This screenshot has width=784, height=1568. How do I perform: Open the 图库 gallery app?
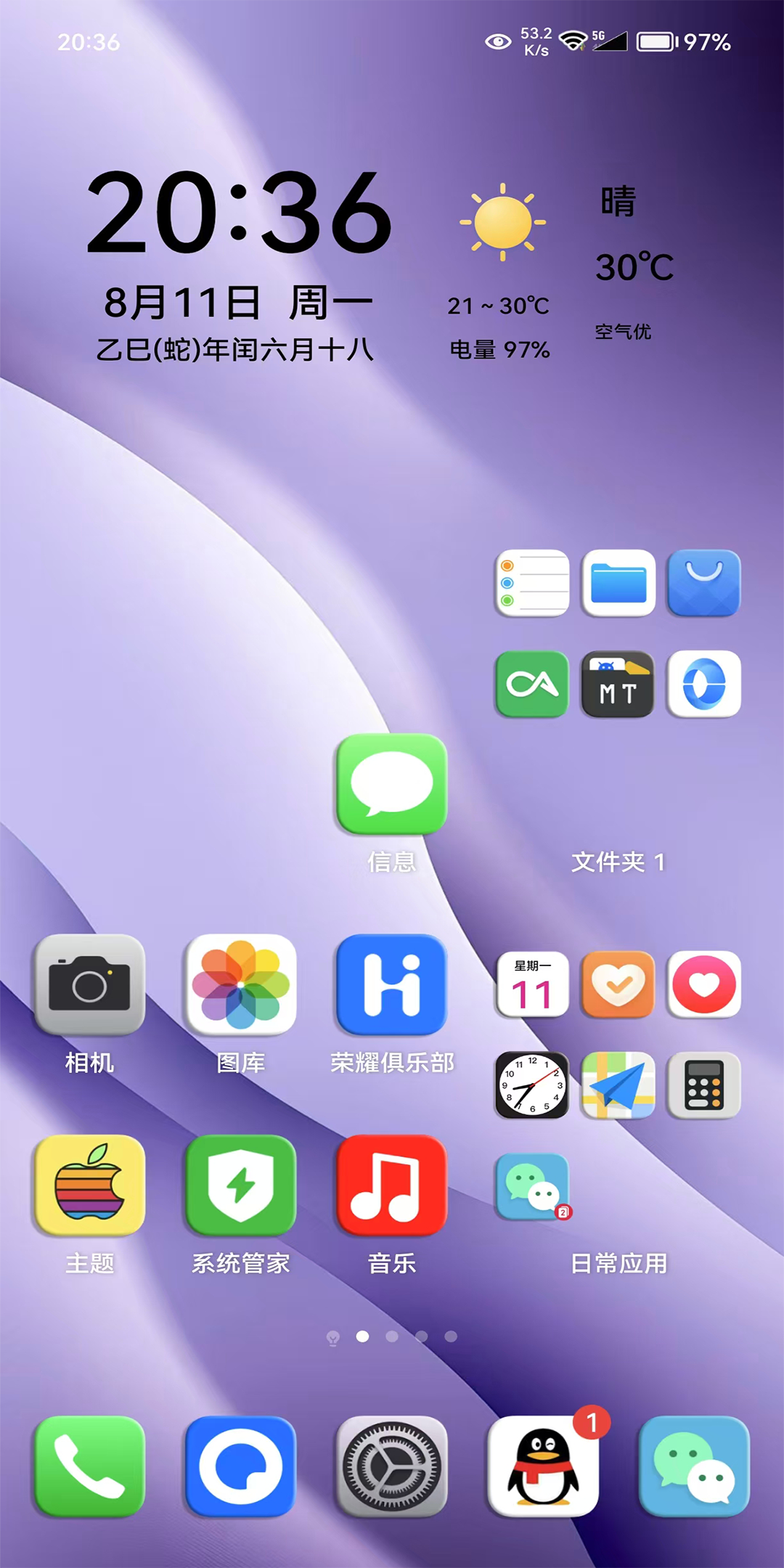click(241, 985)
